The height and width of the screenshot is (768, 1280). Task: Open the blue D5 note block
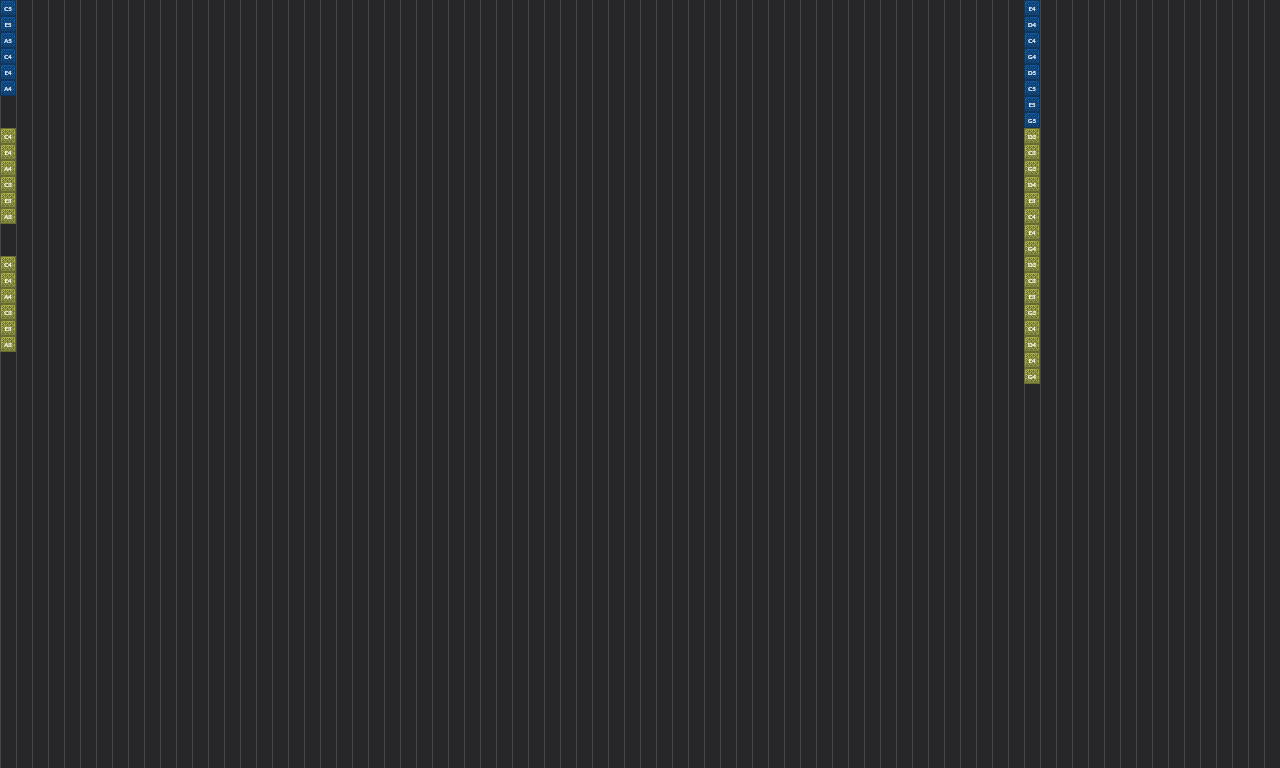coord(1032,73)
